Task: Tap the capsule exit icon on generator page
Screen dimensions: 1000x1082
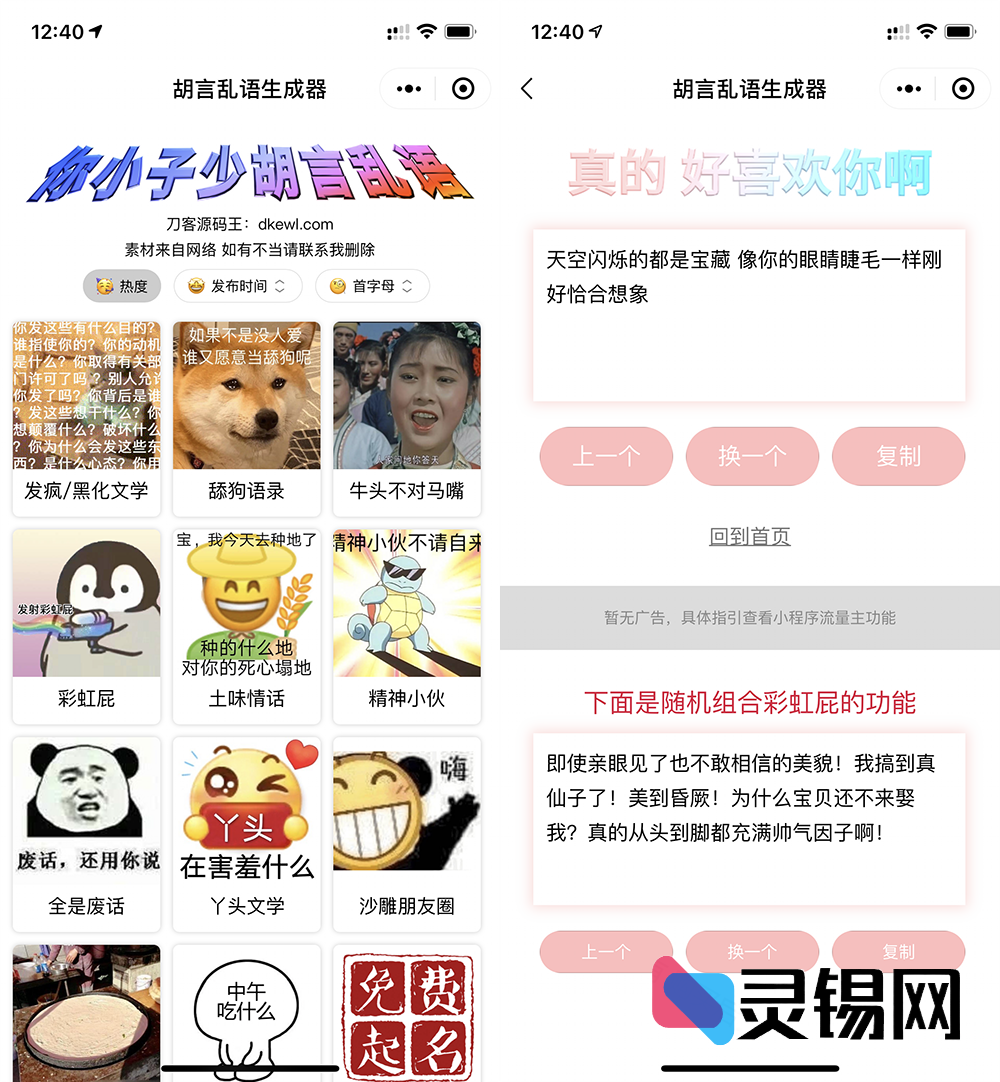Action: (962, 88)
